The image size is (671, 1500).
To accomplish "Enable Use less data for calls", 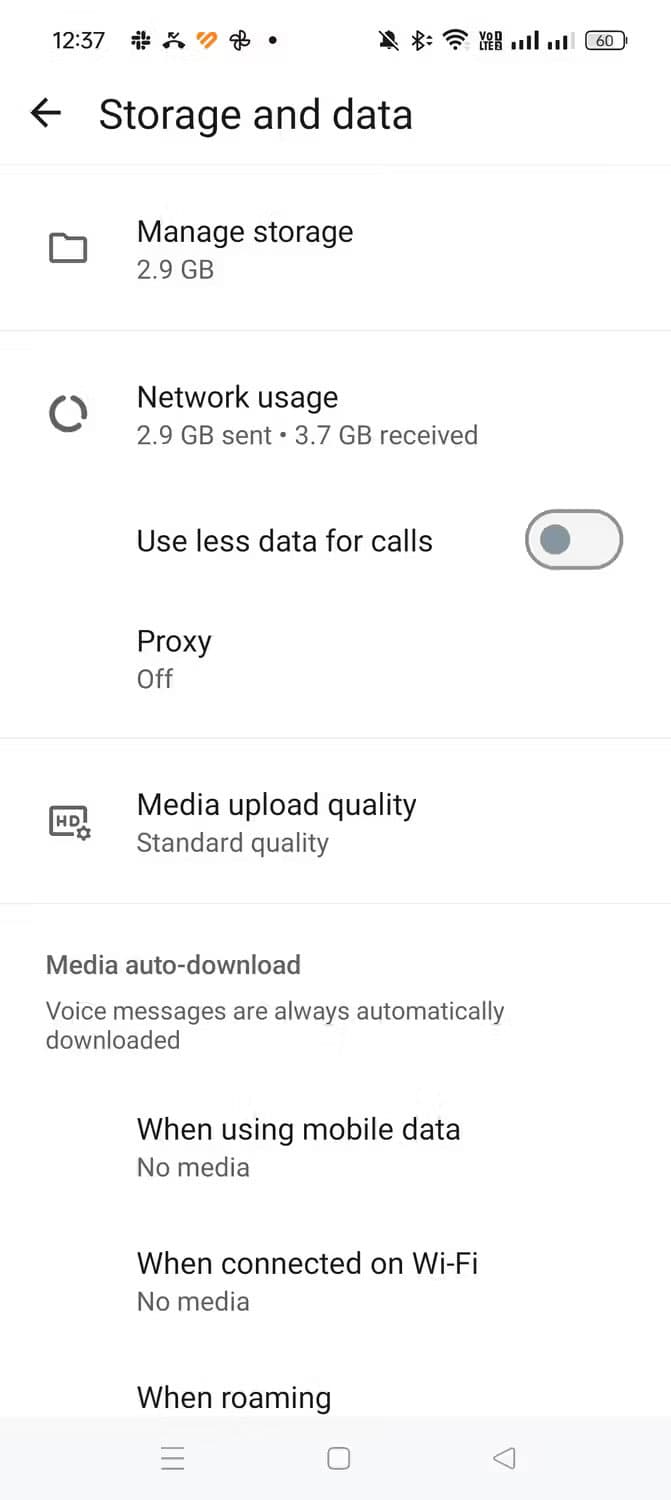I will point(573,540).
